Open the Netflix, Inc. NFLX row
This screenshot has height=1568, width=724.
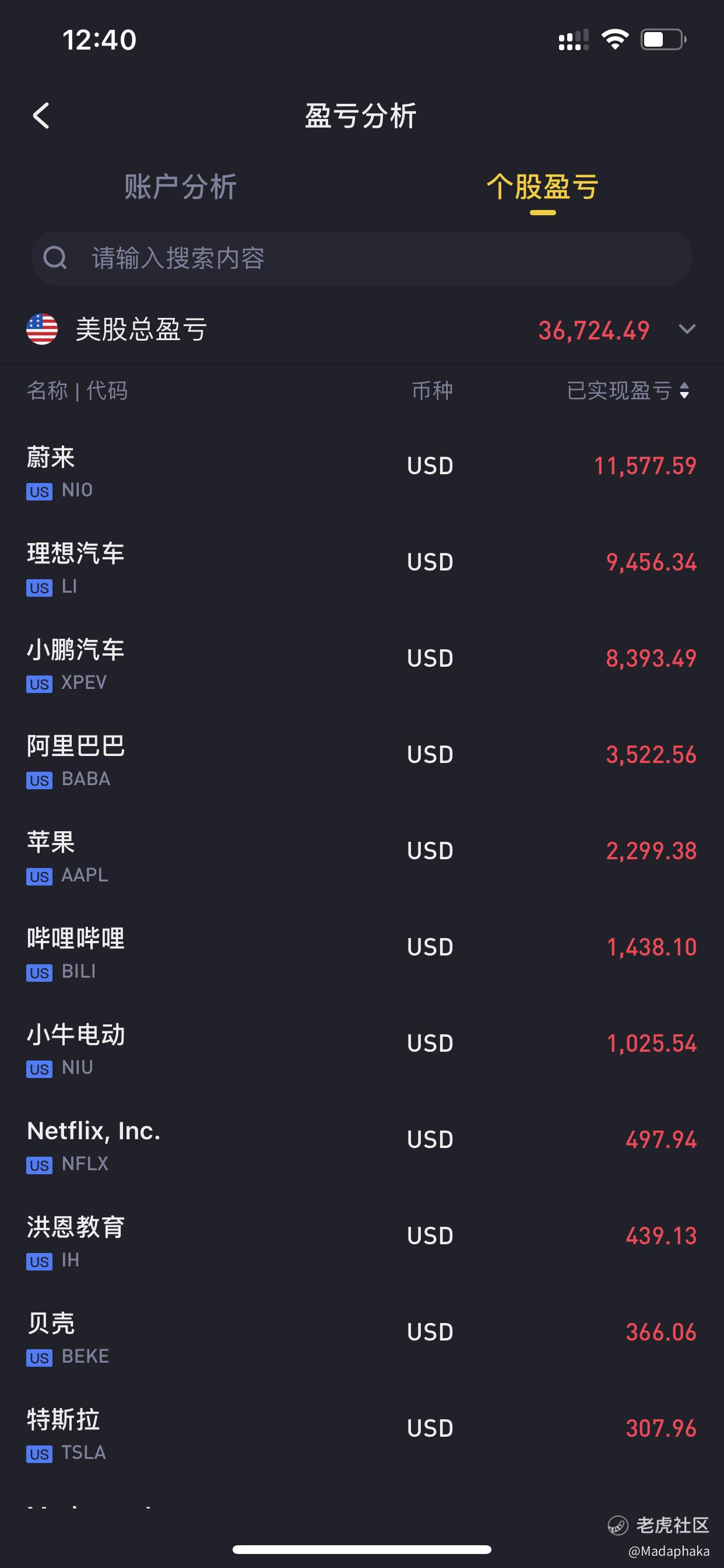(361, 1145)
